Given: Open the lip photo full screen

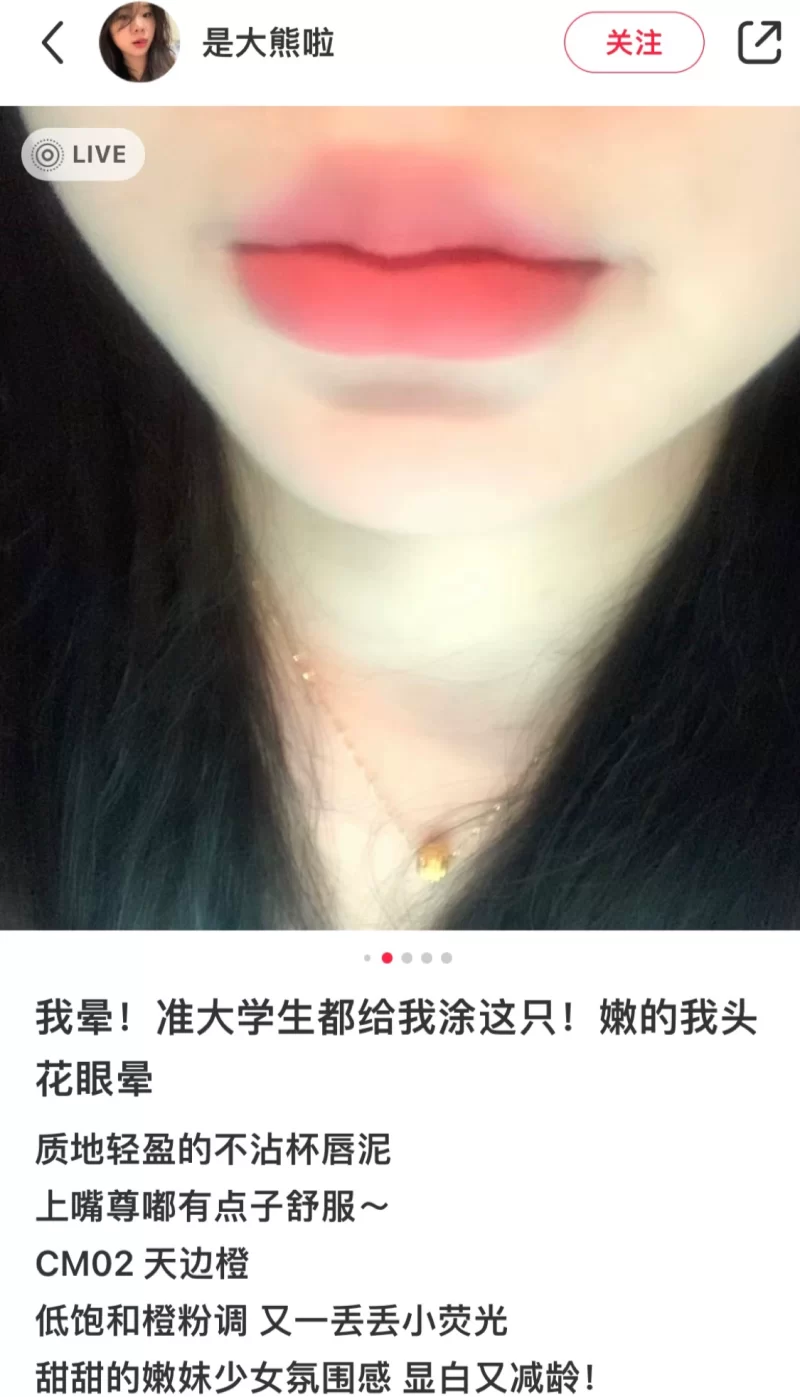Looking at the screenshot, I should pyautogui.click(x=400, y=518).
